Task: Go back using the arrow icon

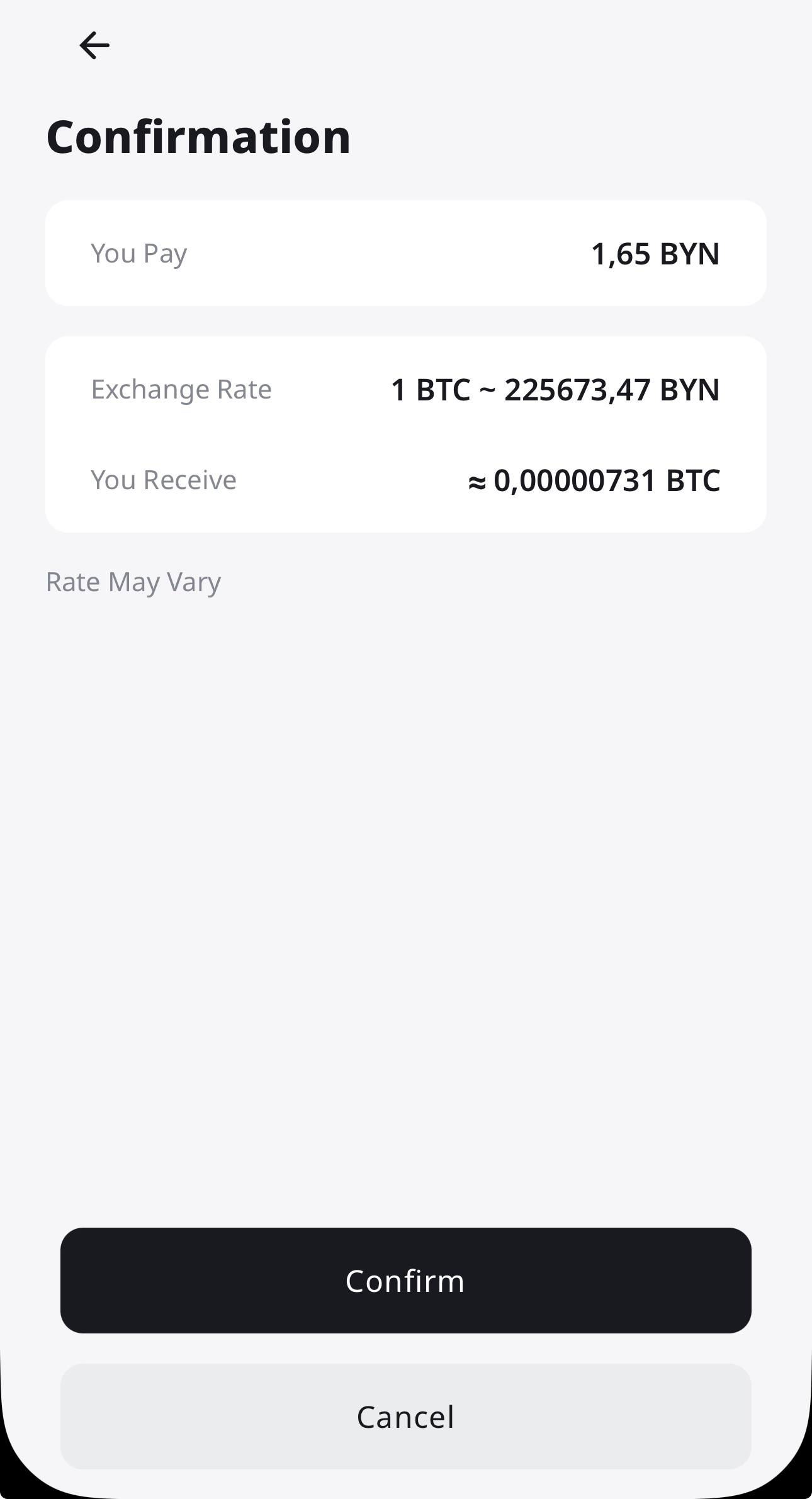Action: click(94, 46)
